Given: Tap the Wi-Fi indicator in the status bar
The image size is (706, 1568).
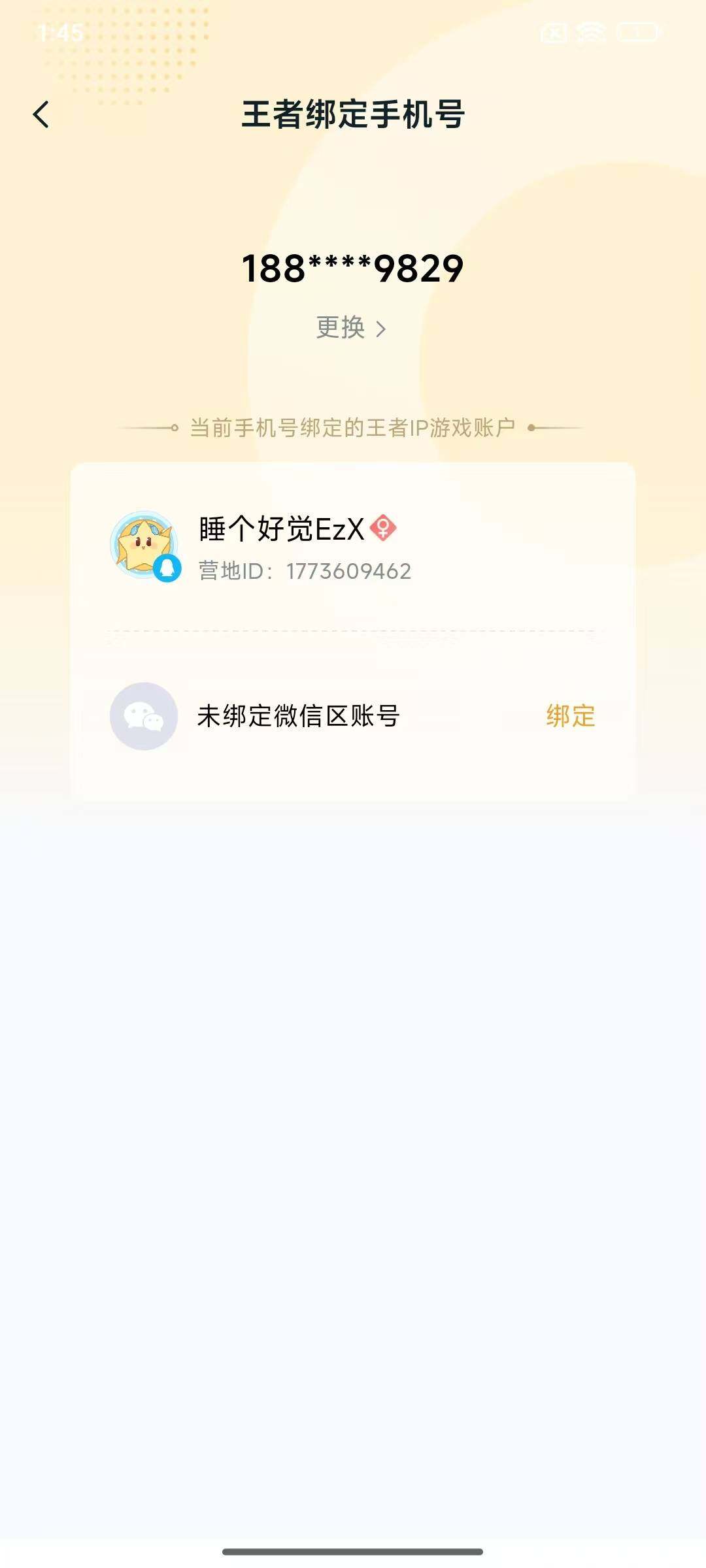Looking at the screenshot, I should click(590, 33).
